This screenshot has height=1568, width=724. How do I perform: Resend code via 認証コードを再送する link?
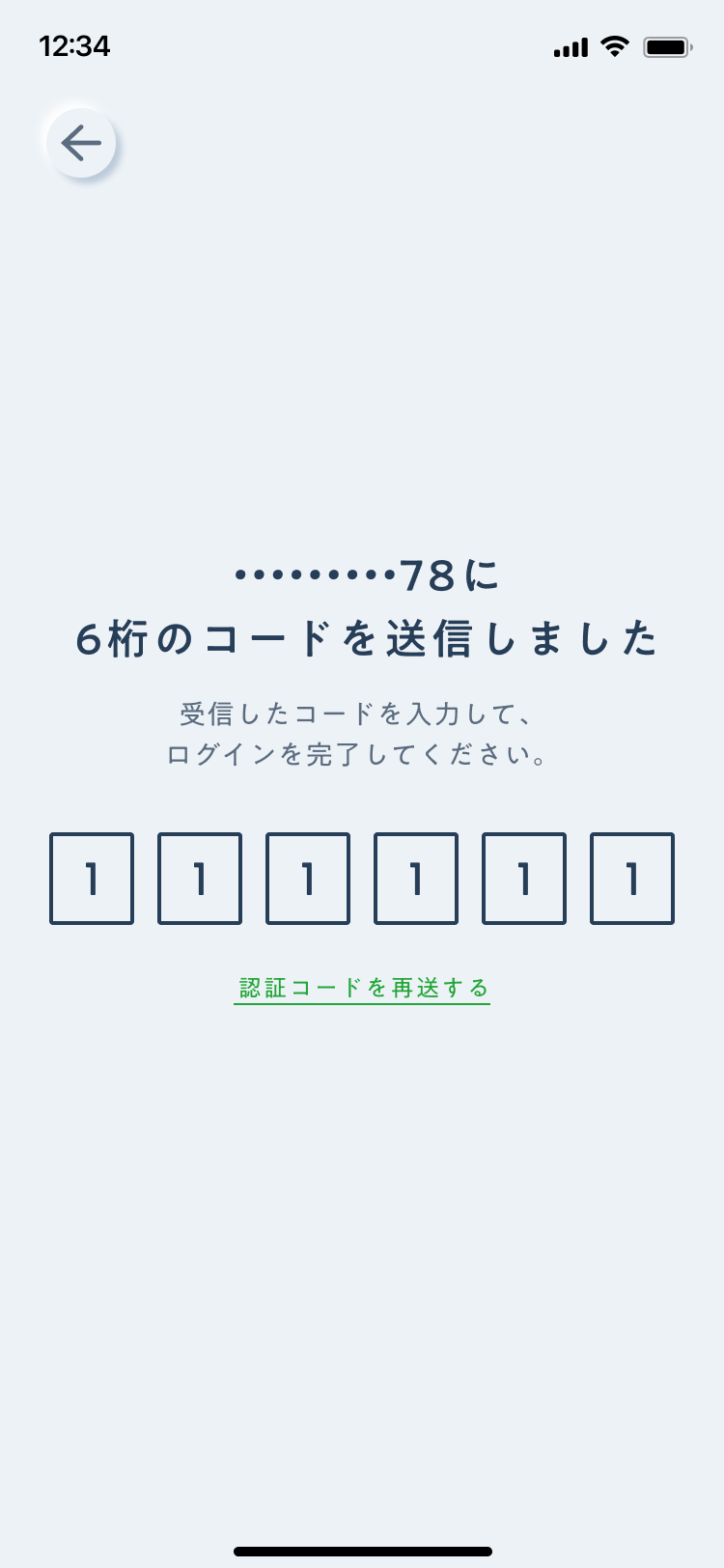[362, 988]
